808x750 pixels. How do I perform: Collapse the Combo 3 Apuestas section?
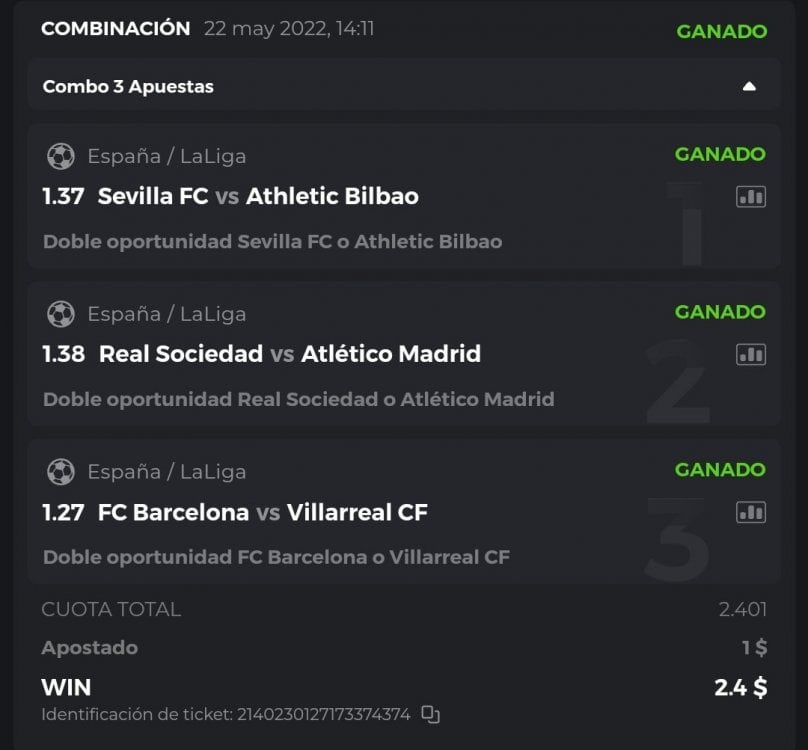(x=749, y=86)
